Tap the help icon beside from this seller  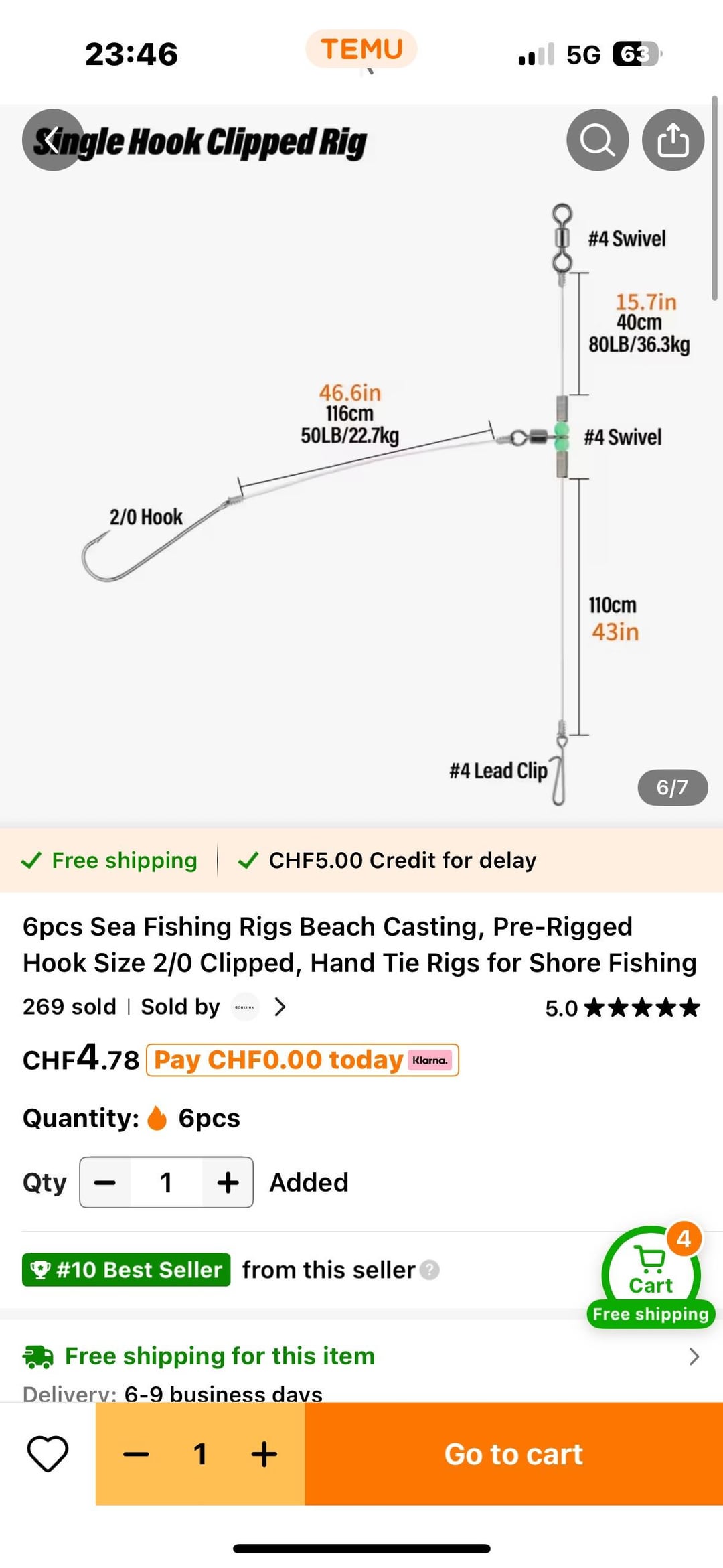430,1269
